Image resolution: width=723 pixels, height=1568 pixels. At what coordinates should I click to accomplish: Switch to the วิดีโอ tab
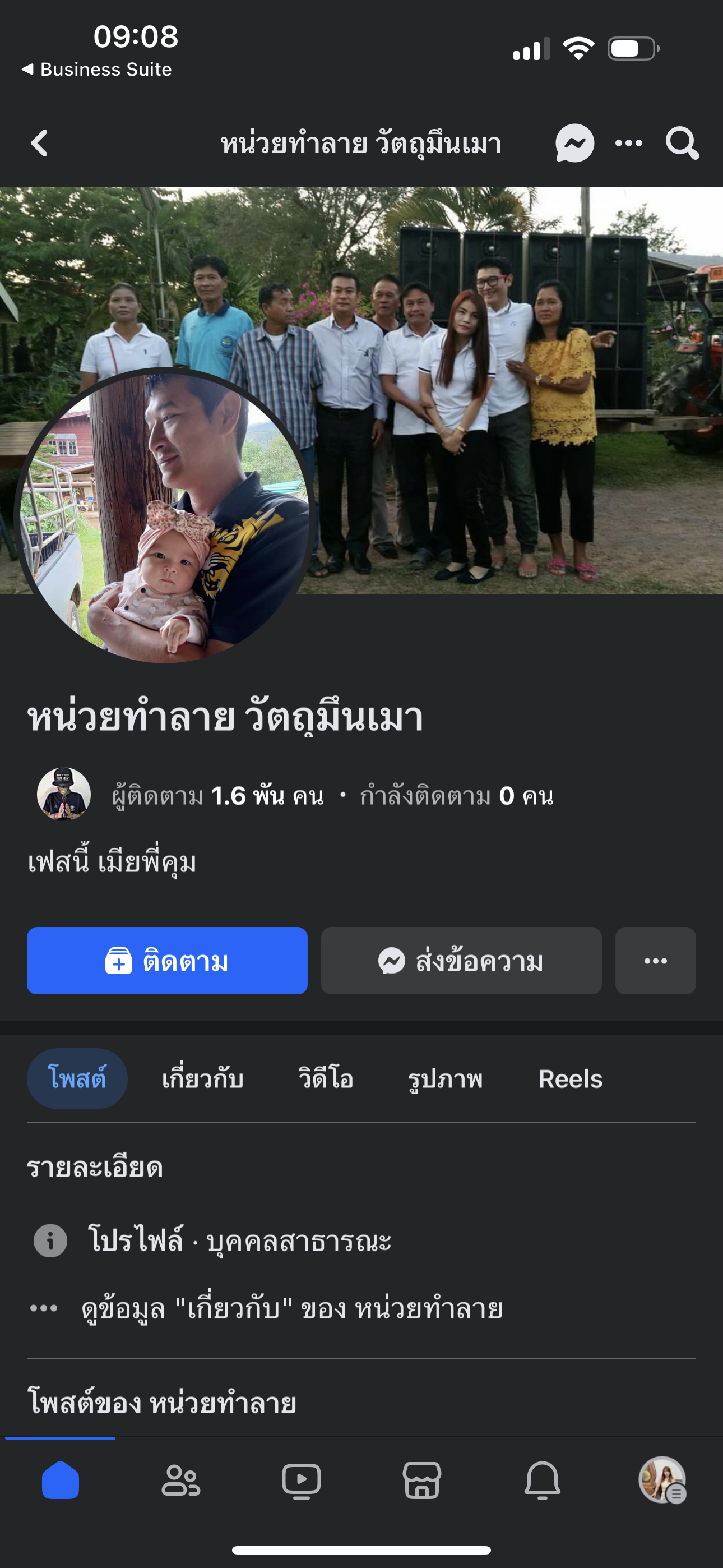[x=326, y=1078]
